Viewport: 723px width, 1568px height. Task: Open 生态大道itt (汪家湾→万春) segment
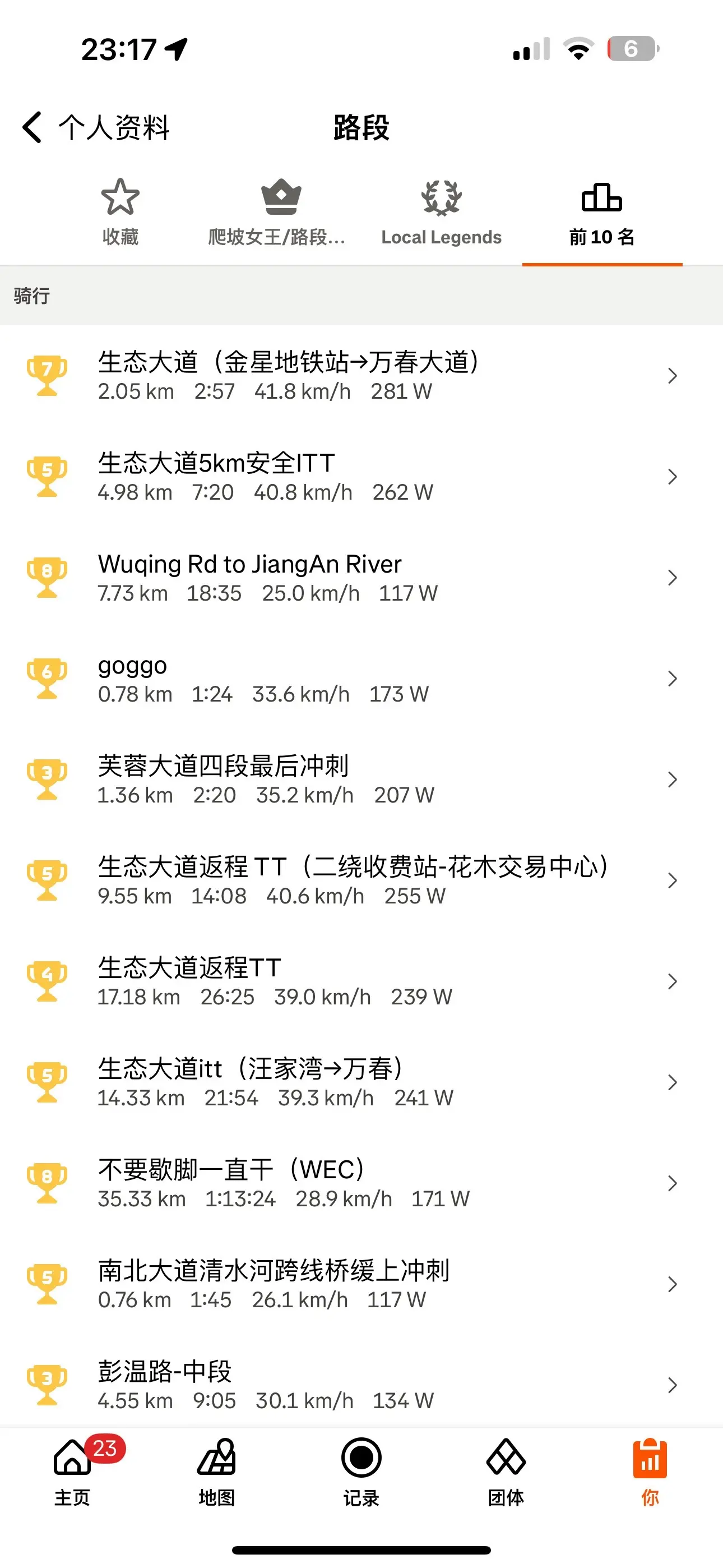click(x=361, y=1082)
